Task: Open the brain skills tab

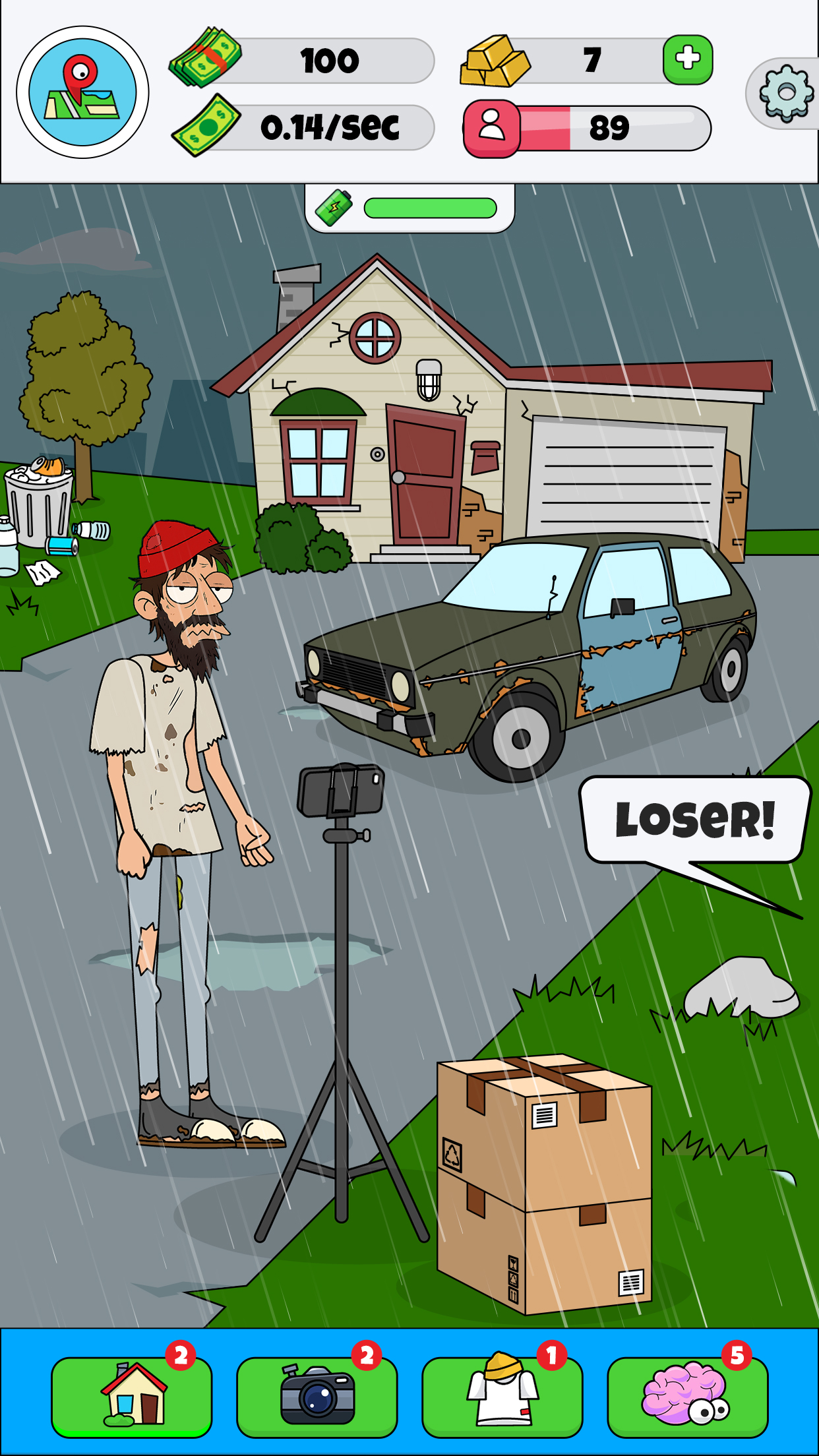Action: [687, 1396]
